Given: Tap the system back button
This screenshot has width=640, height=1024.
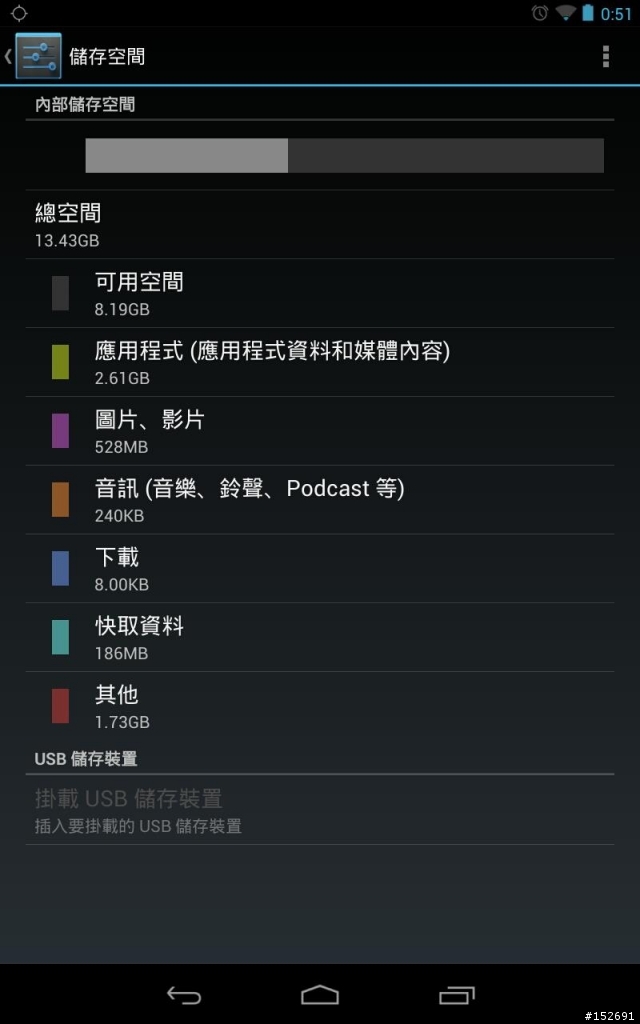Looking at the screenshot, I should point(184,995).
